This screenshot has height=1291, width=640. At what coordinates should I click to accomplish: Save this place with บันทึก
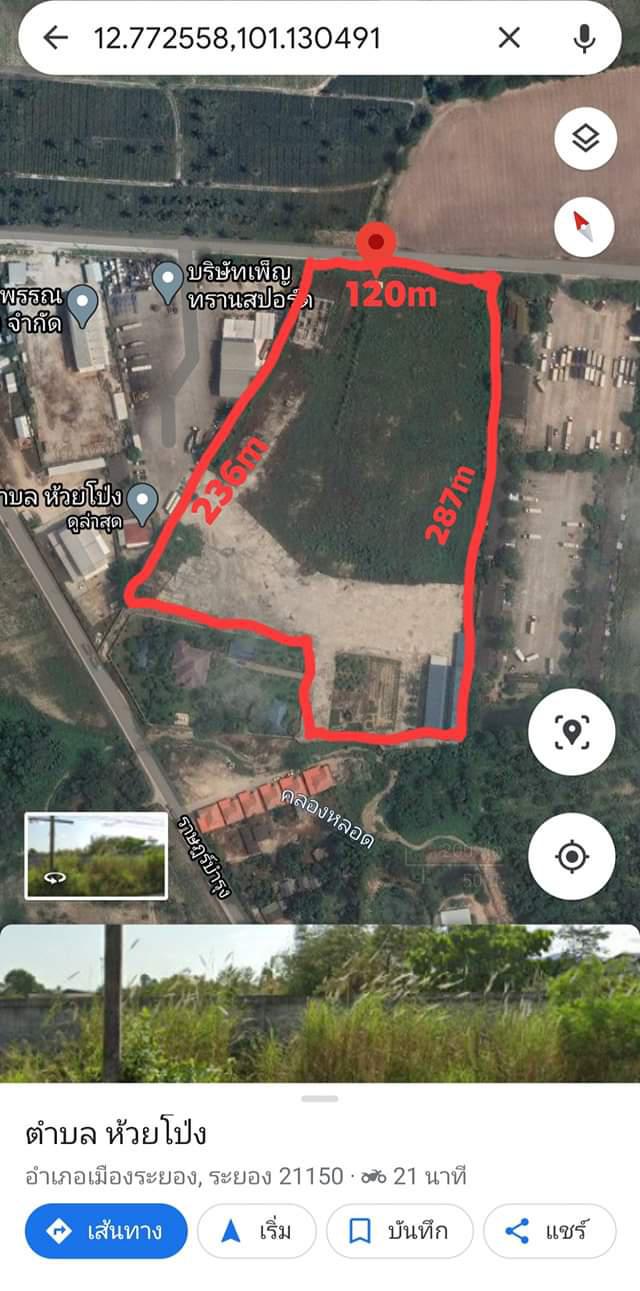click(398, 1230)
